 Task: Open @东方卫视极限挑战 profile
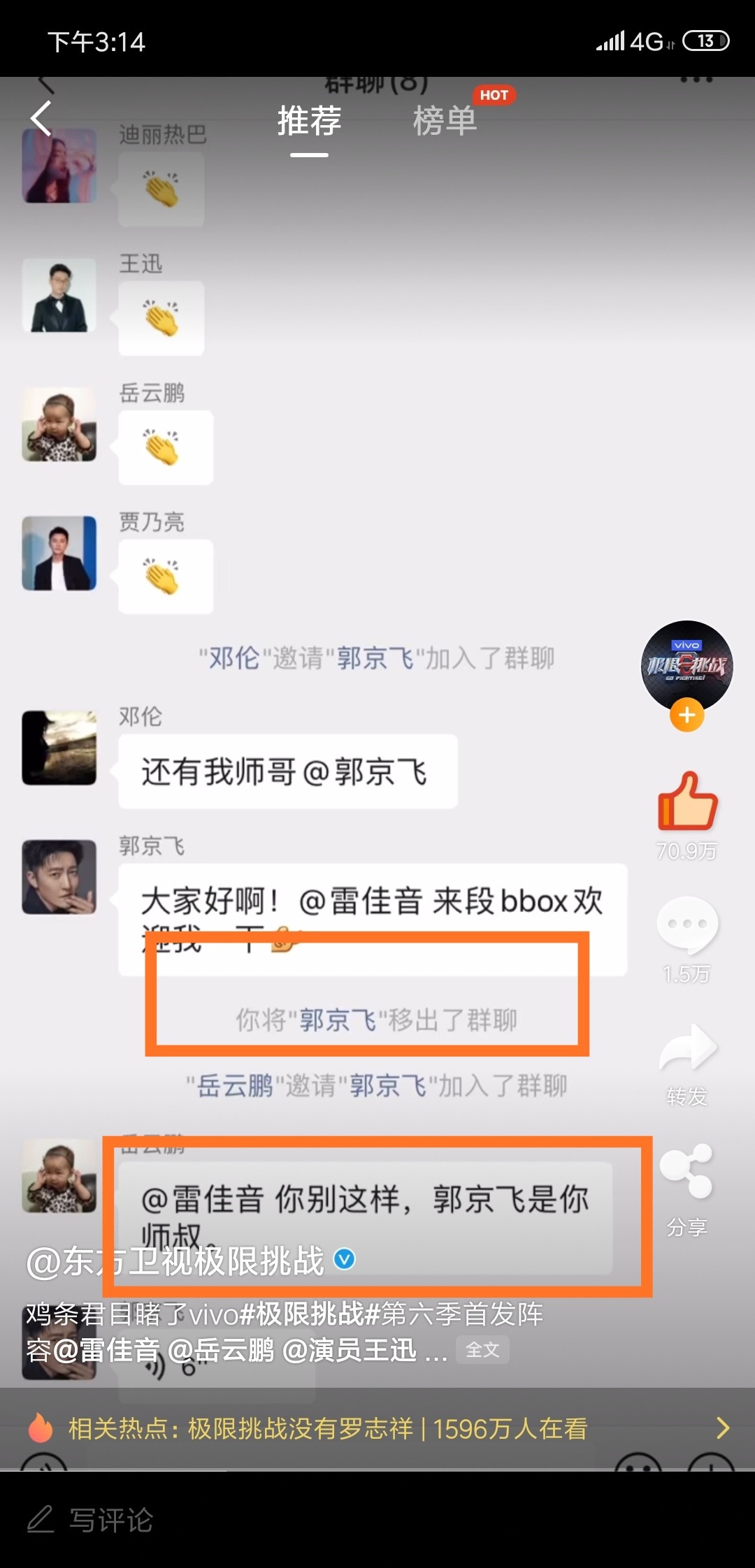(176, 1261)
